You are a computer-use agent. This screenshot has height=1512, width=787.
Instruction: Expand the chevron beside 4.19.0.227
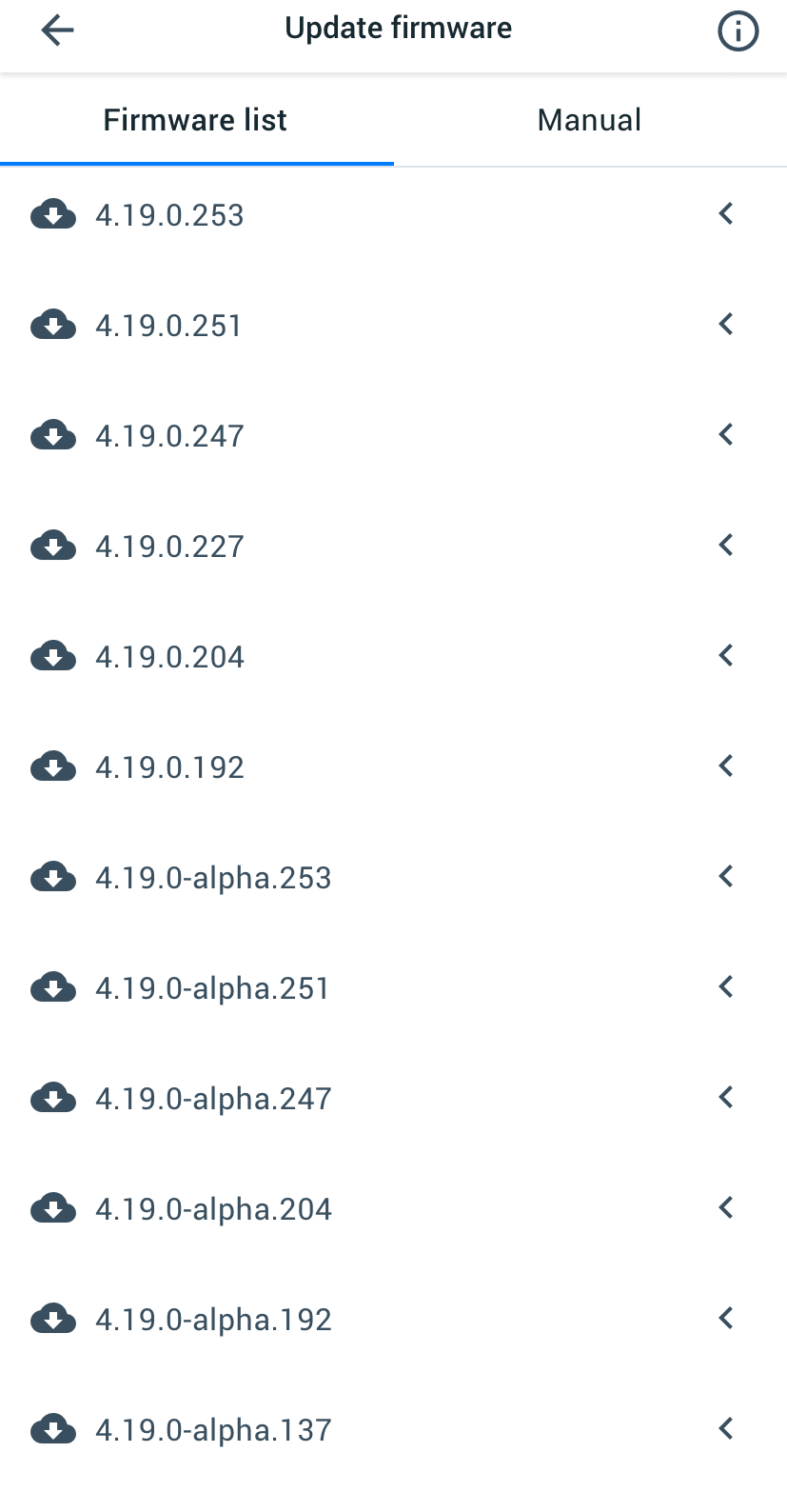[725, 545]
